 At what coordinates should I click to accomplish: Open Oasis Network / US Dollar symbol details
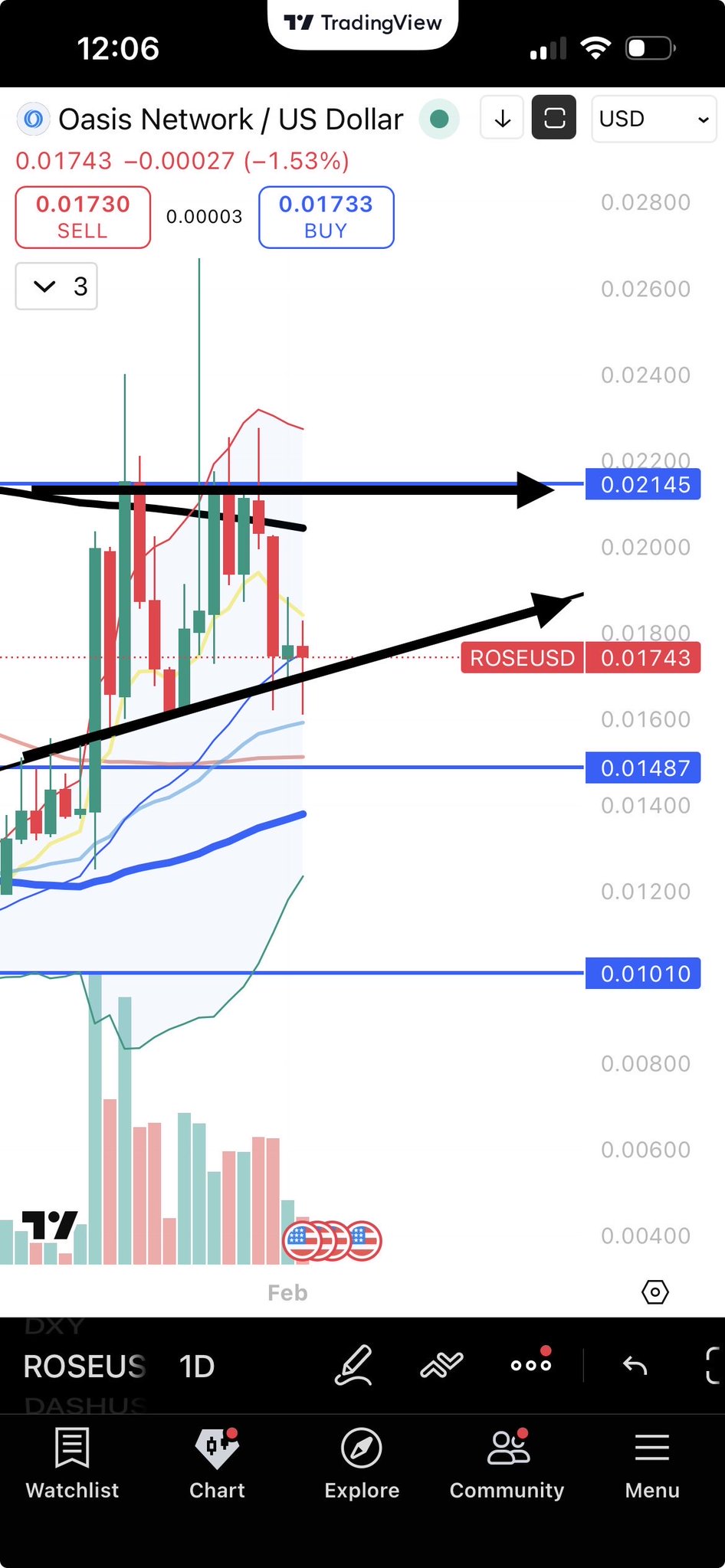click(x=230, y=119)
